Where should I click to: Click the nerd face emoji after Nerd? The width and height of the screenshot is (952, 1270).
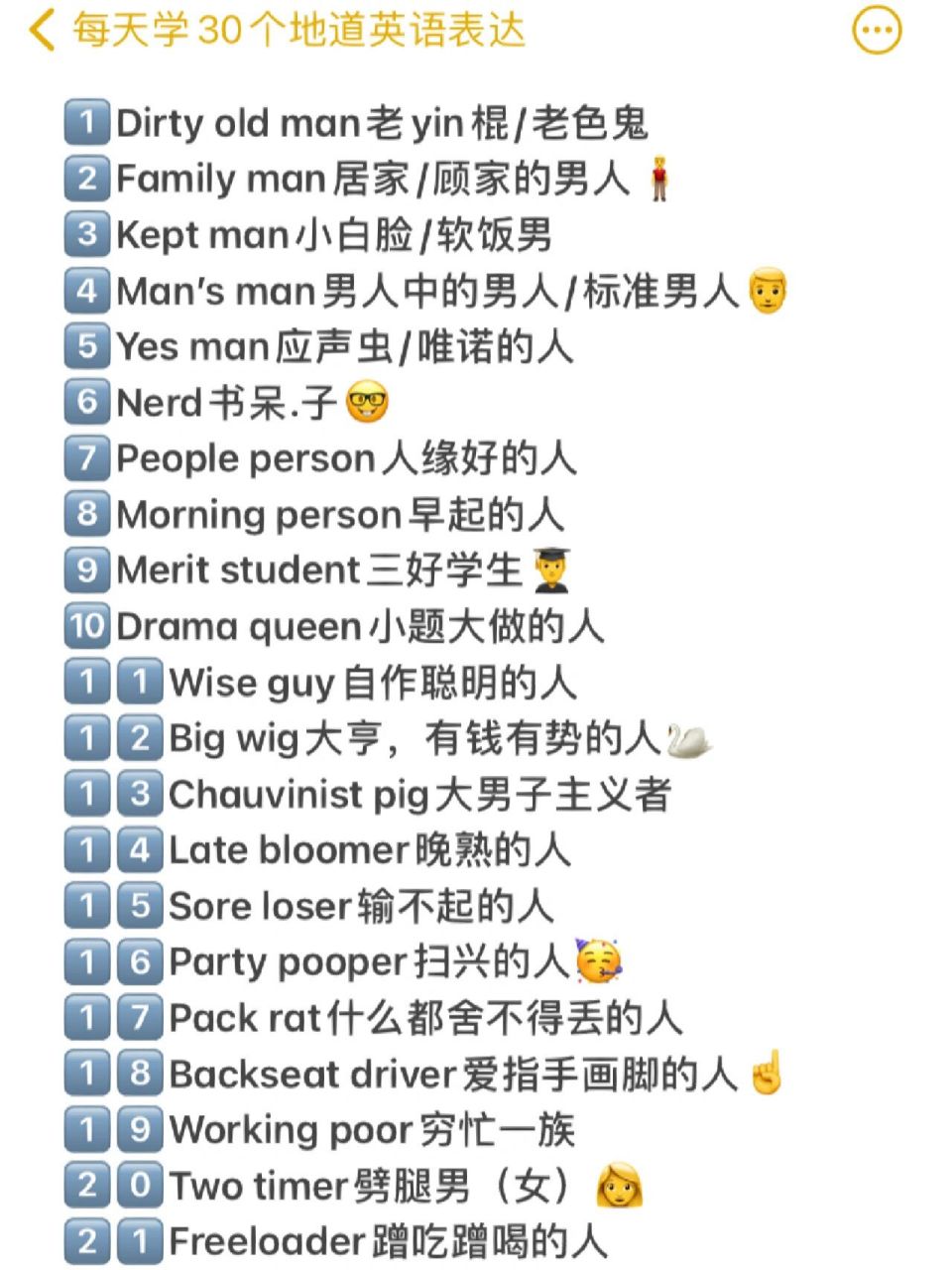tap(369, 403)
